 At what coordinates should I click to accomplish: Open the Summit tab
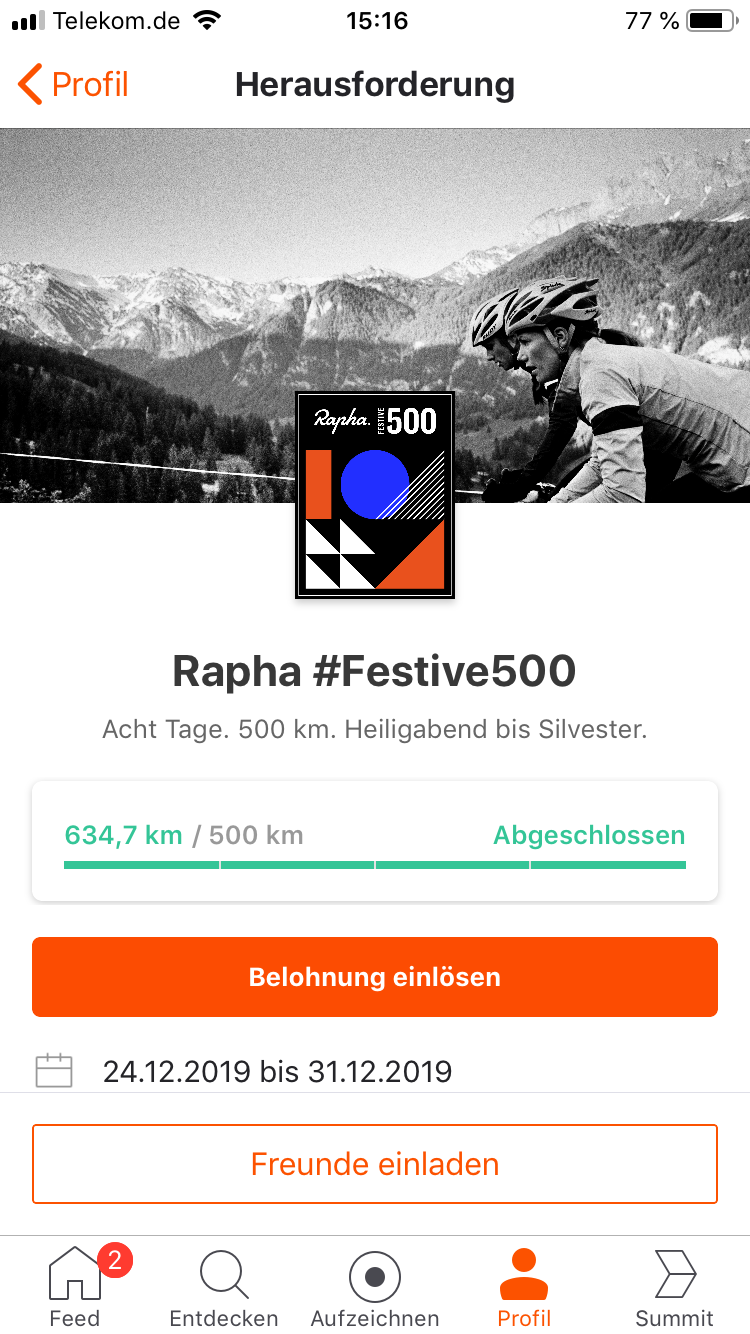[x=674, y=1285]
